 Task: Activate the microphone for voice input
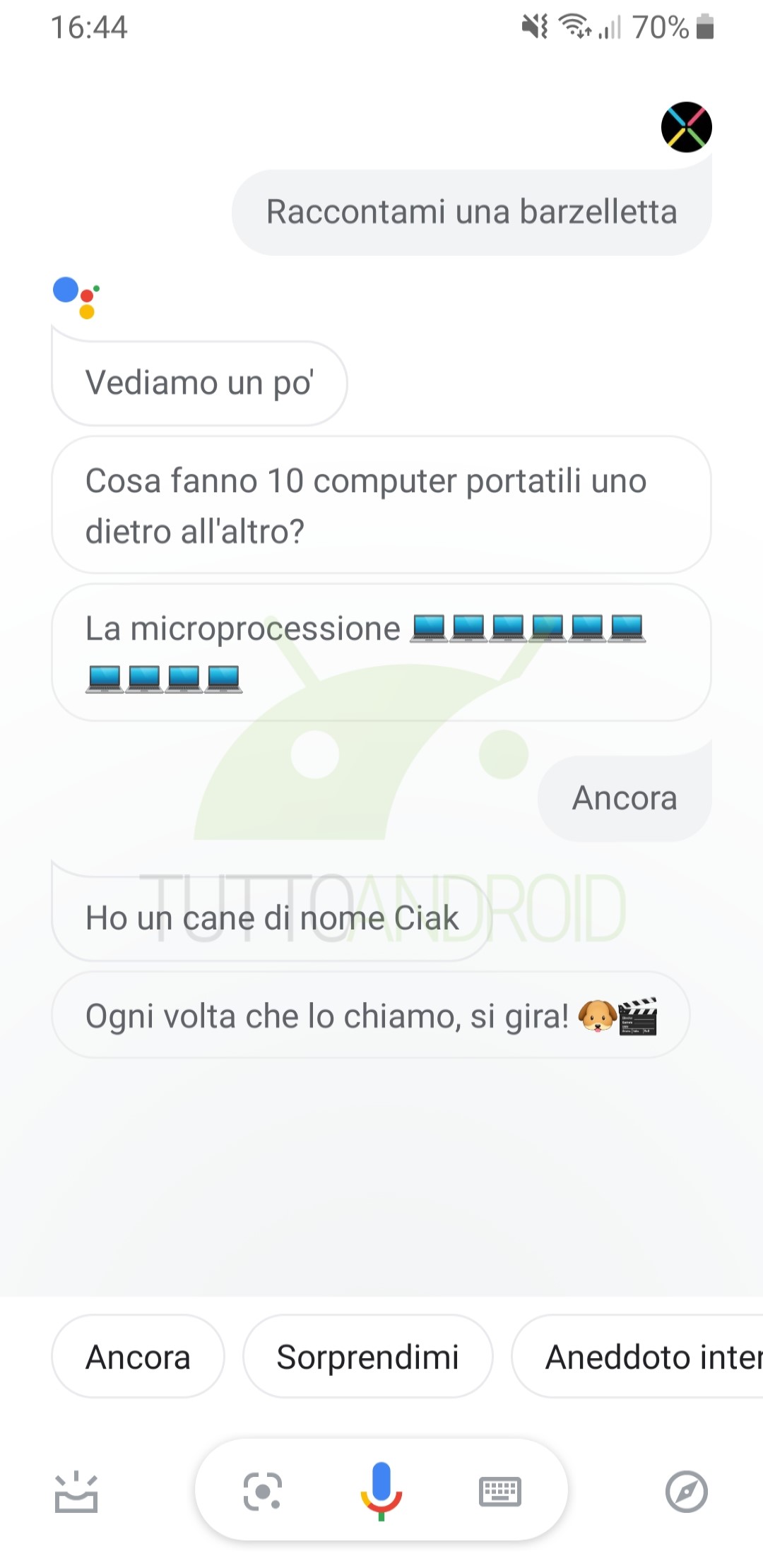point(381,1490)
